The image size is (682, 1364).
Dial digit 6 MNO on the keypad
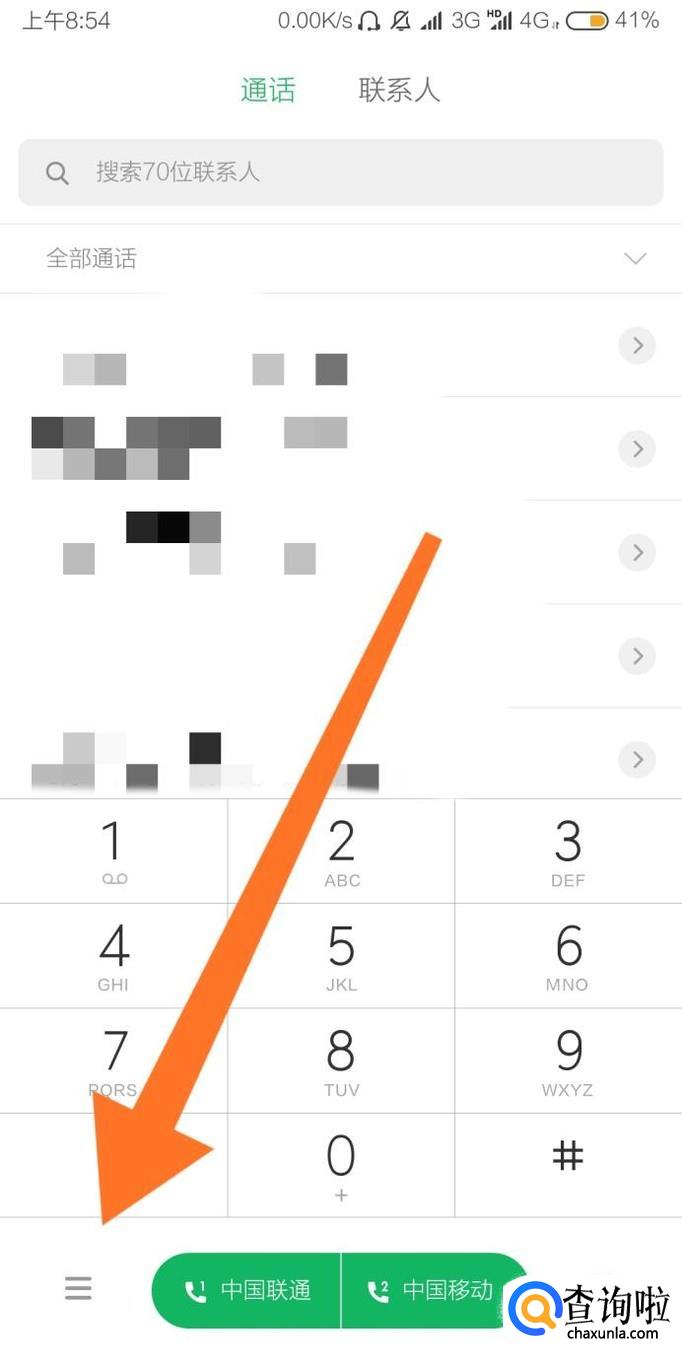[568, 956]
